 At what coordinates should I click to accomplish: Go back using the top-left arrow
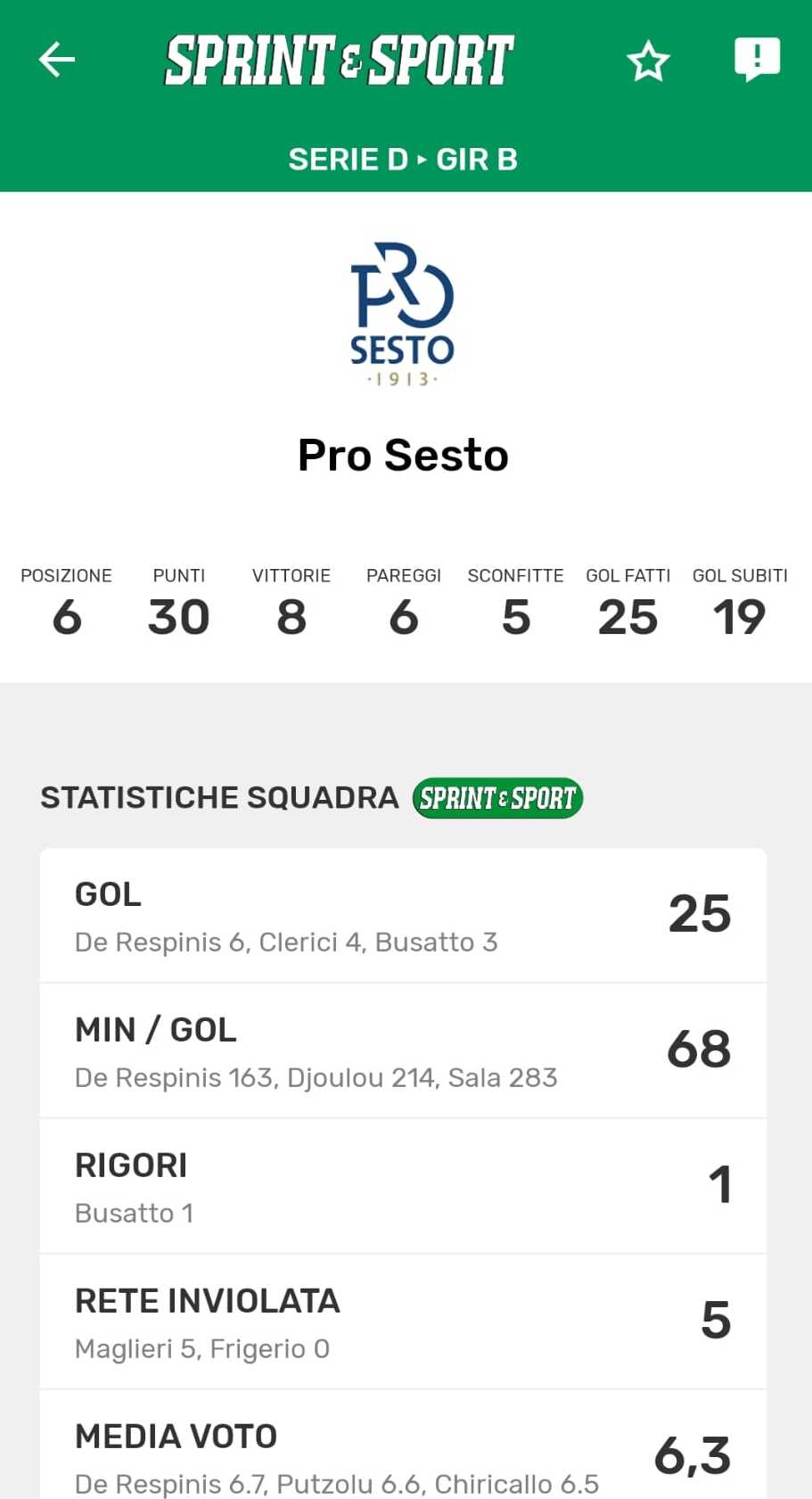coord(57,61)
